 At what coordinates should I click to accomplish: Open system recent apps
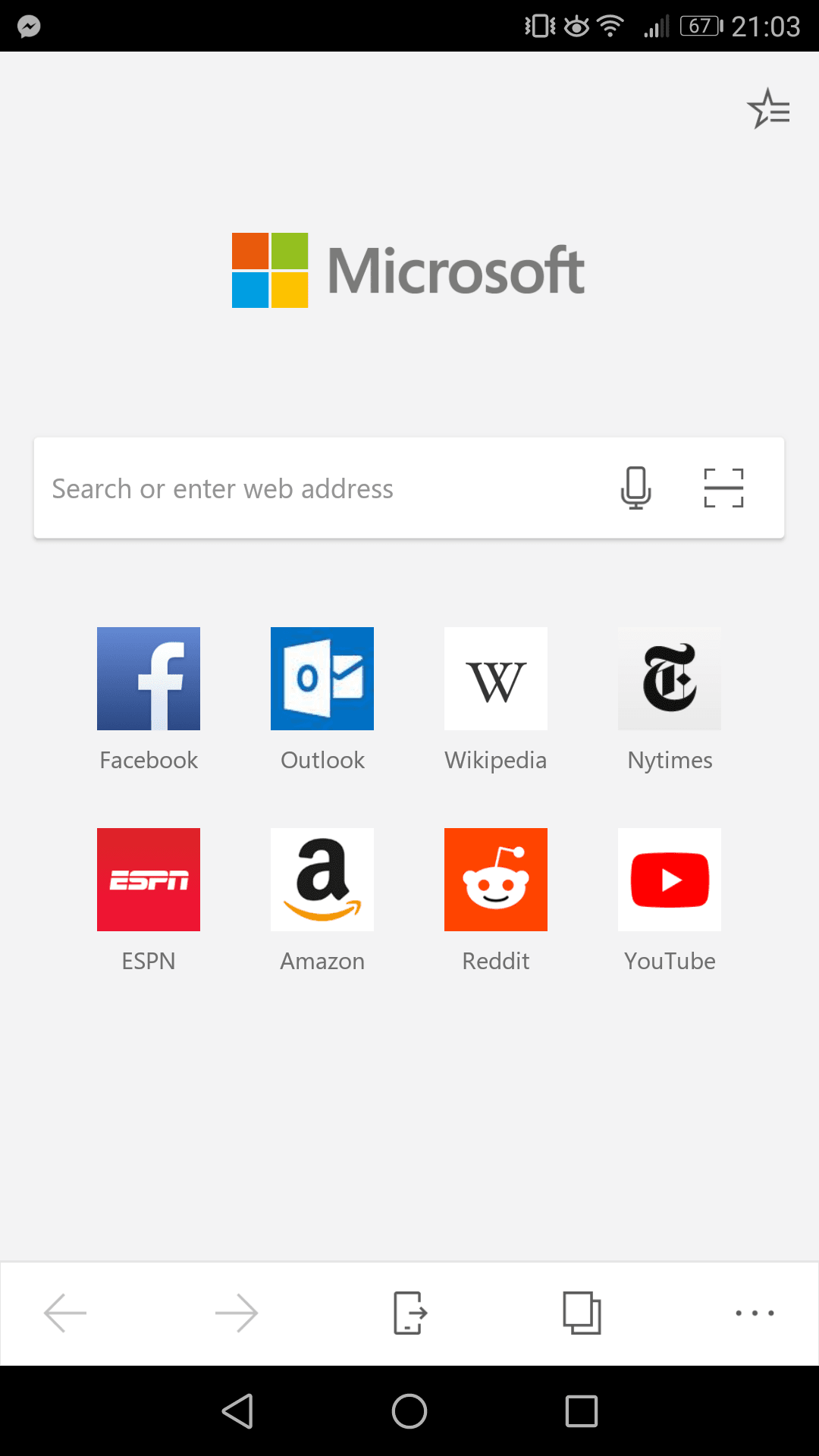582,1411
